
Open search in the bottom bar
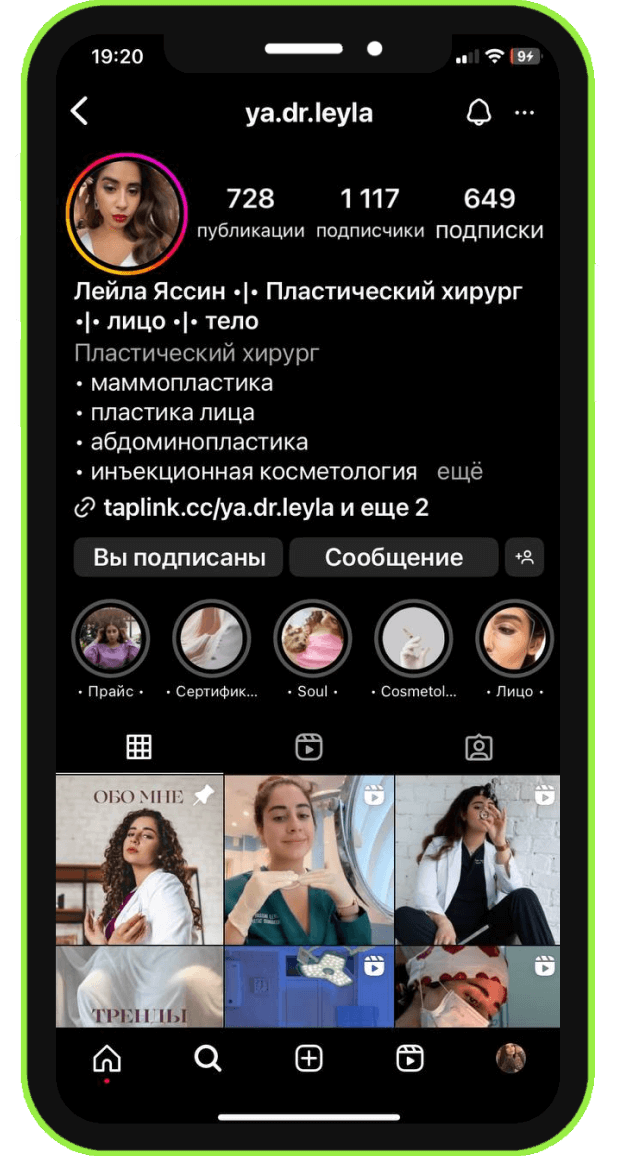point(207,1059)
